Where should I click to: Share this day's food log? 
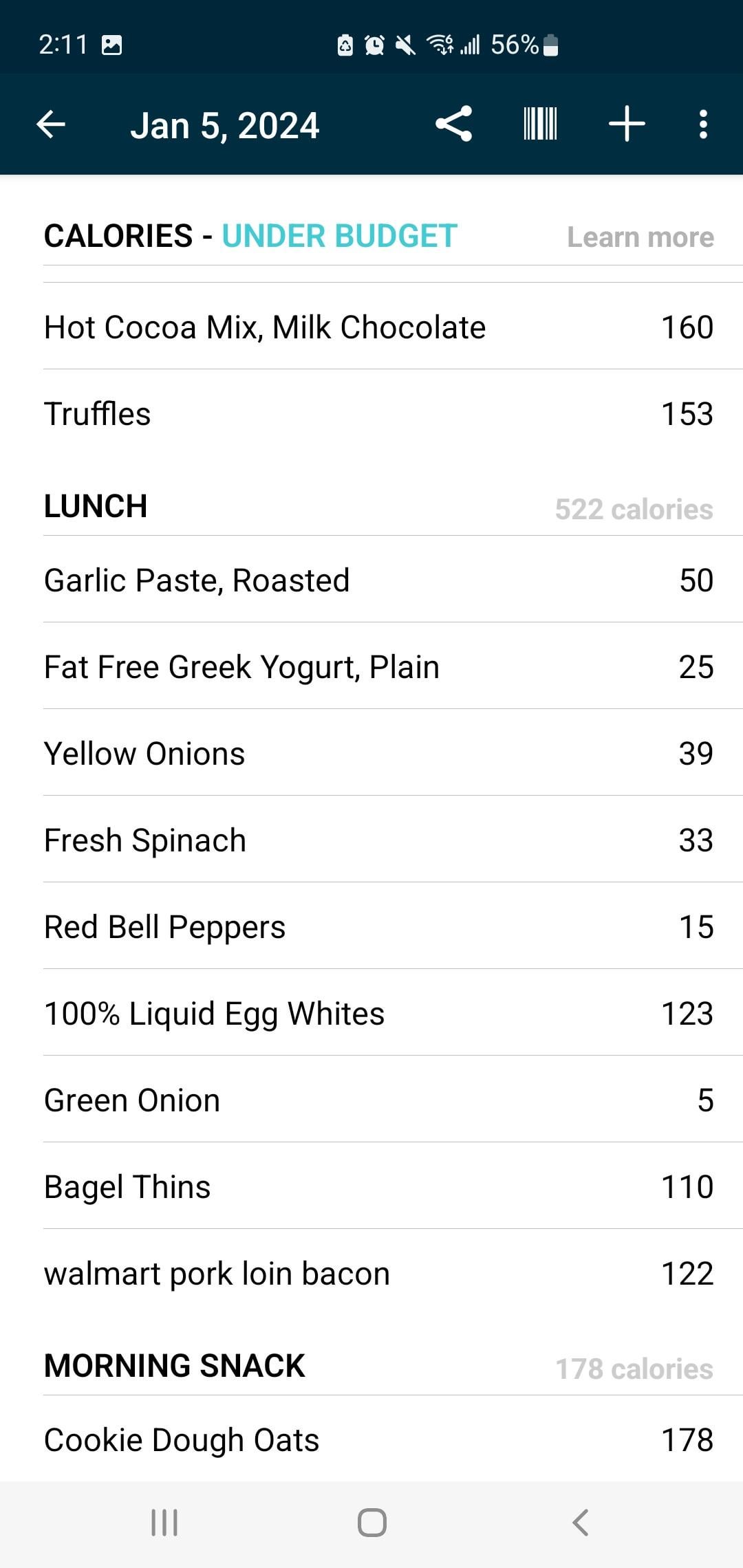coord(454,124)
